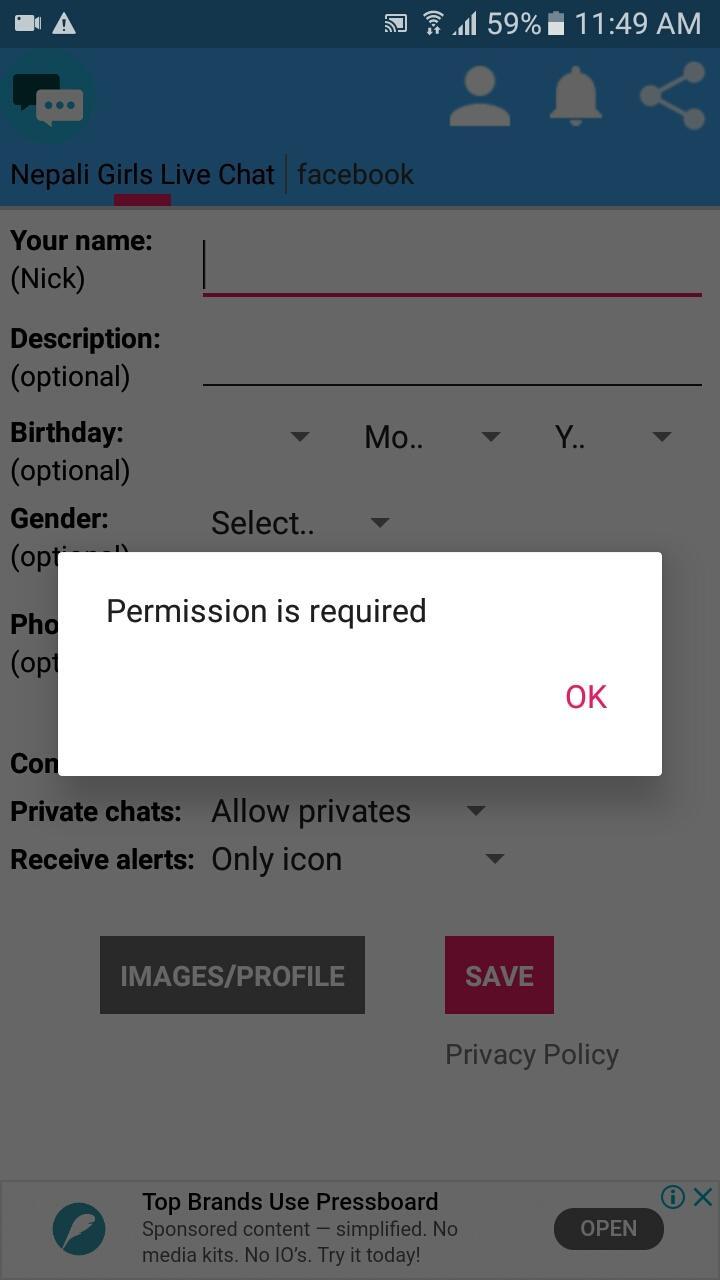Tap the IMAGES/PROFILE button
This screenshot has height=1280, width=720.
click(232, 975)
